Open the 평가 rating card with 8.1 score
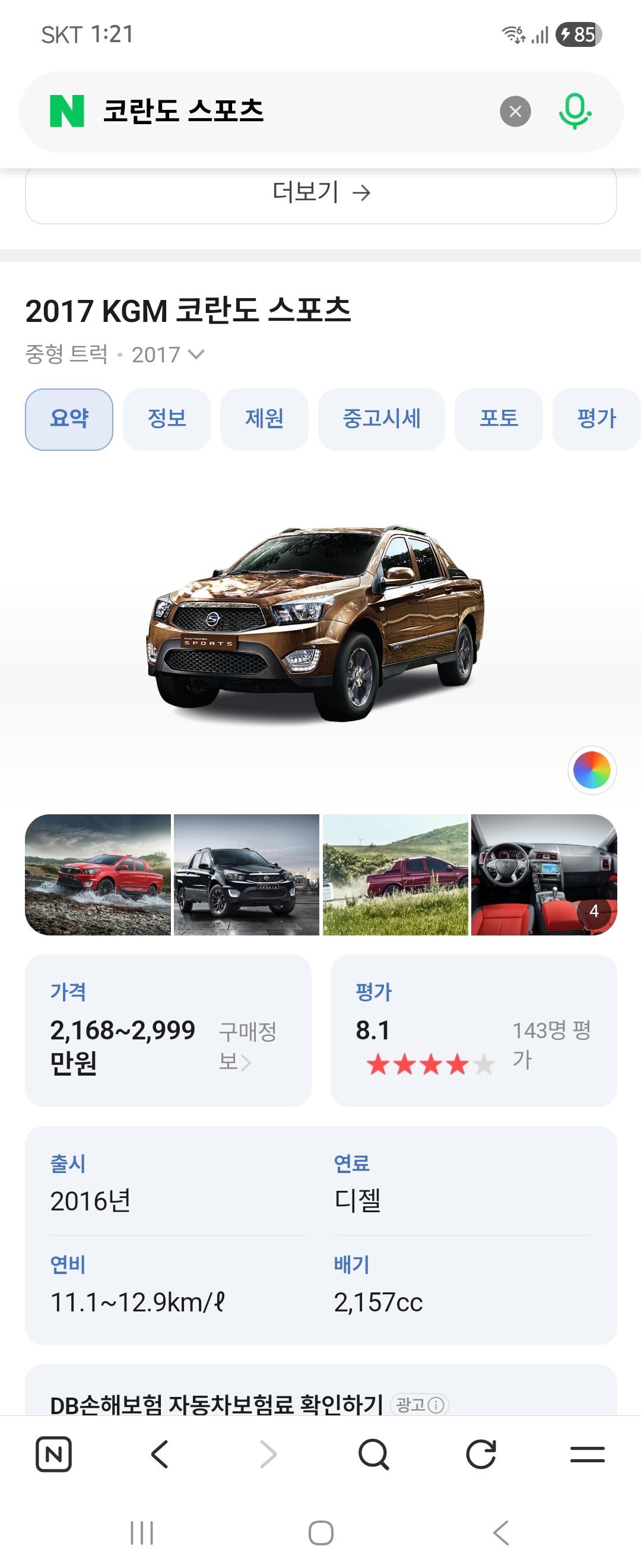This screenshot has height=1568, width=641. point(473,1030)
